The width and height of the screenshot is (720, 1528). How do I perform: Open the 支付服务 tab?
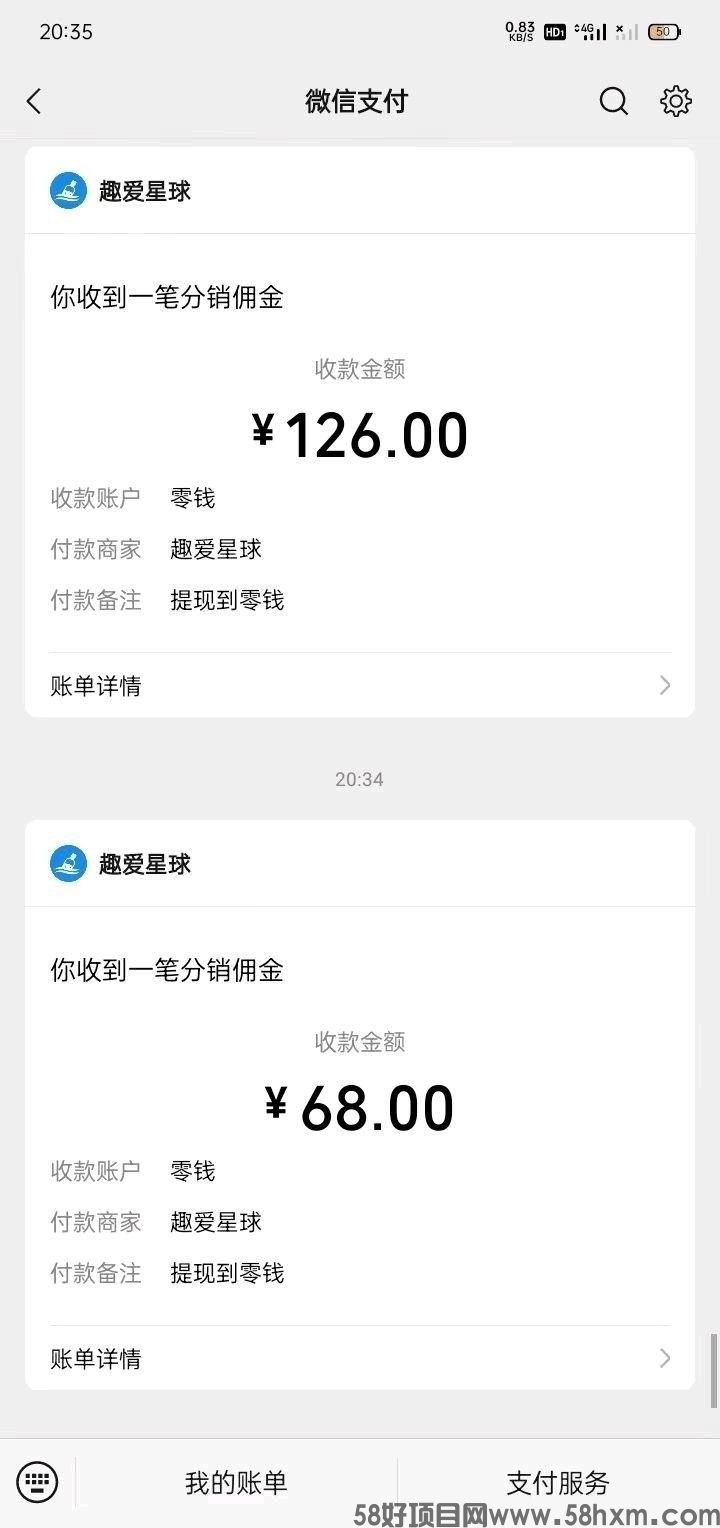click(x=556, y=1483)
